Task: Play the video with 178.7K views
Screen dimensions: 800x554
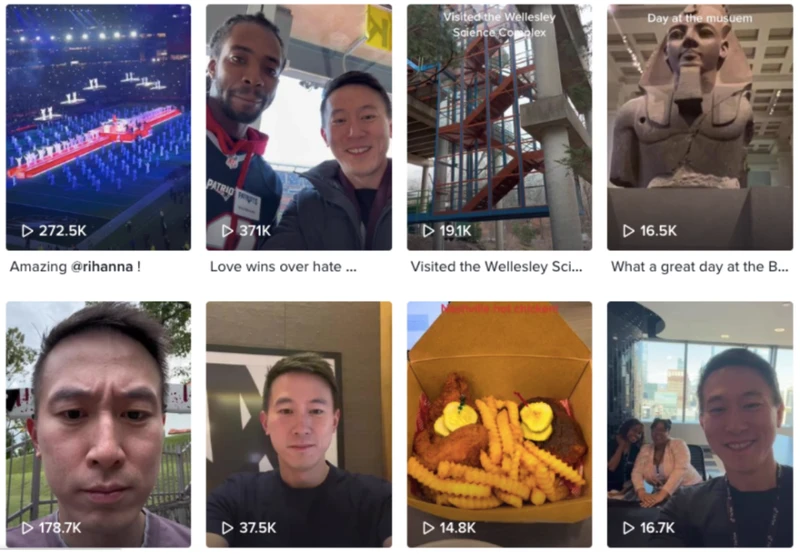Action: (x=98, y=423)
